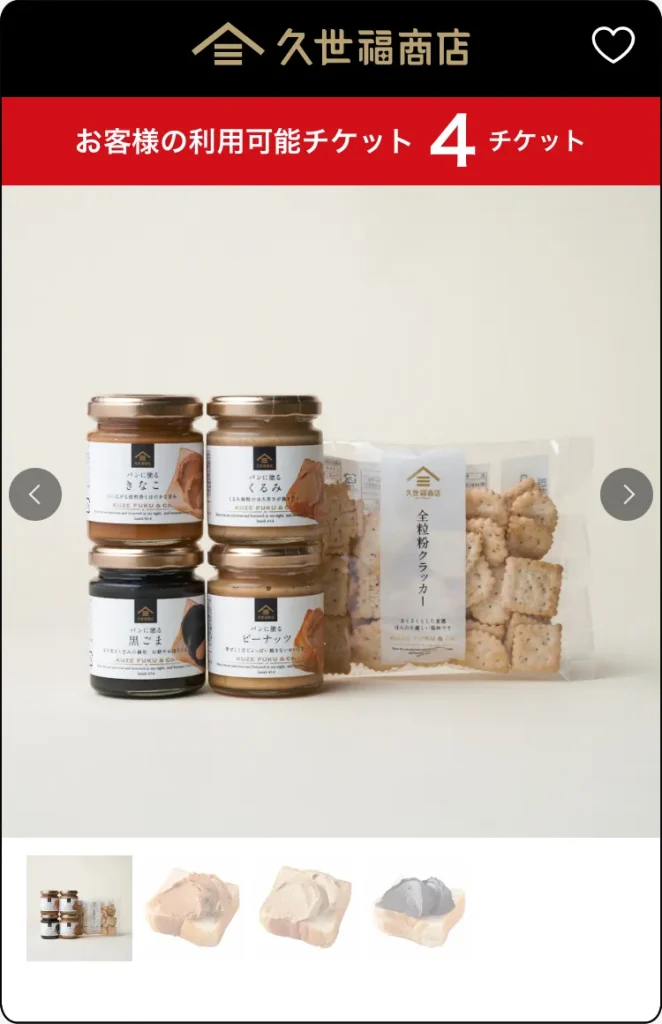View the second thumbnail of spread on bread
The height and width of the screenshot is (1024, 662).
[x=192, y=908]
